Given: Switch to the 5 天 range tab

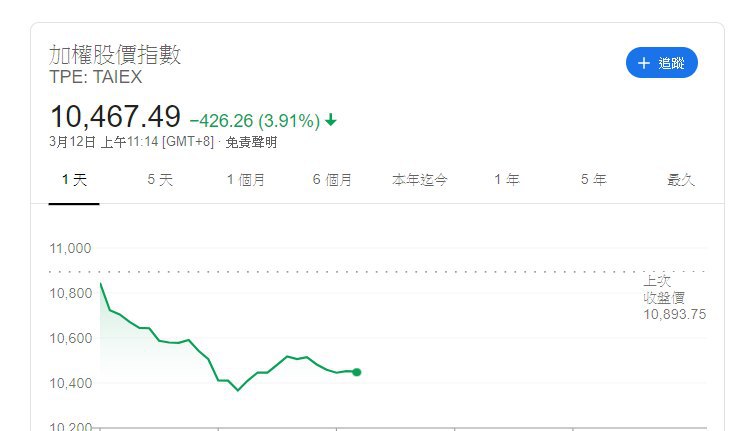Looking at the screenshot, I should [x=160, y=180].
